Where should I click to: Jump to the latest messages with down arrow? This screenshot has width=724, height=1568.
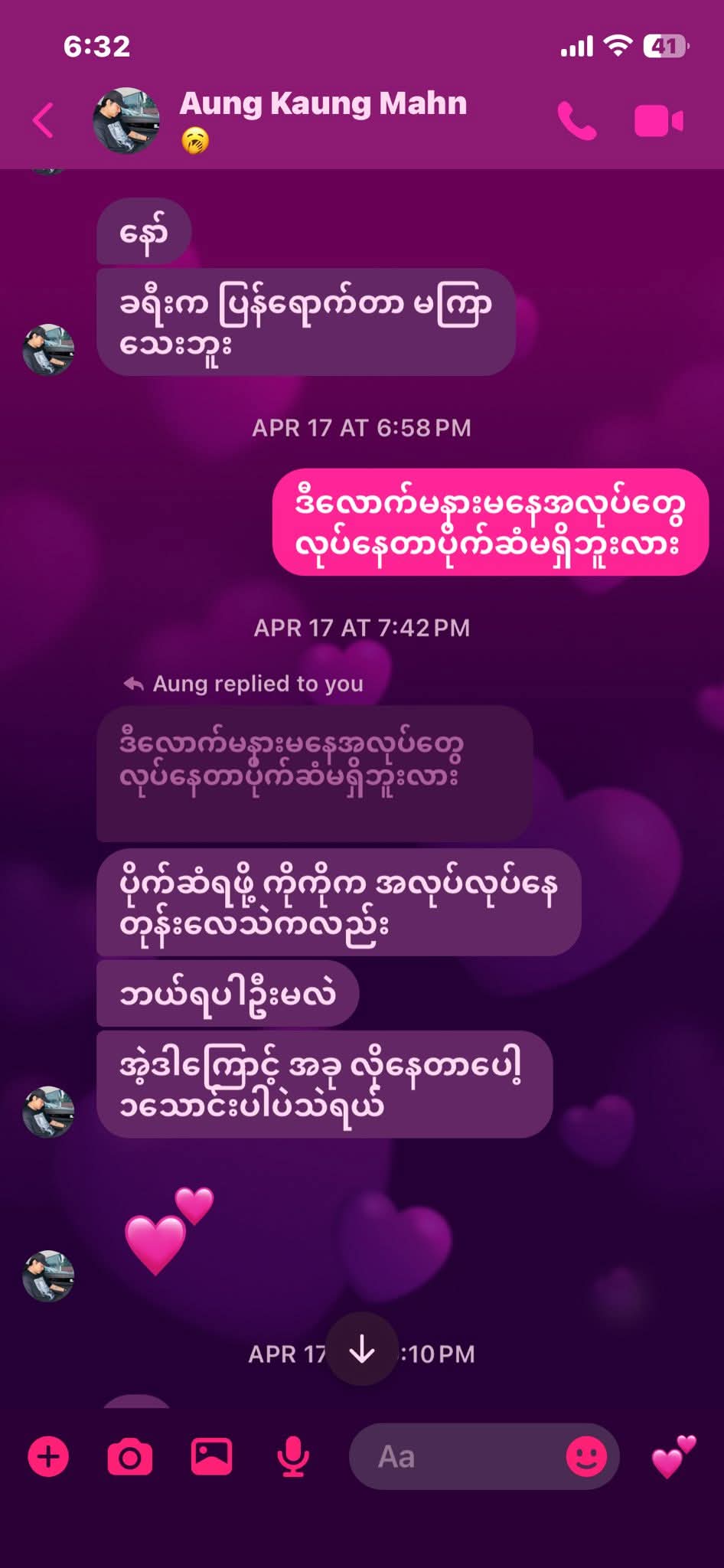pos(362,1351)
